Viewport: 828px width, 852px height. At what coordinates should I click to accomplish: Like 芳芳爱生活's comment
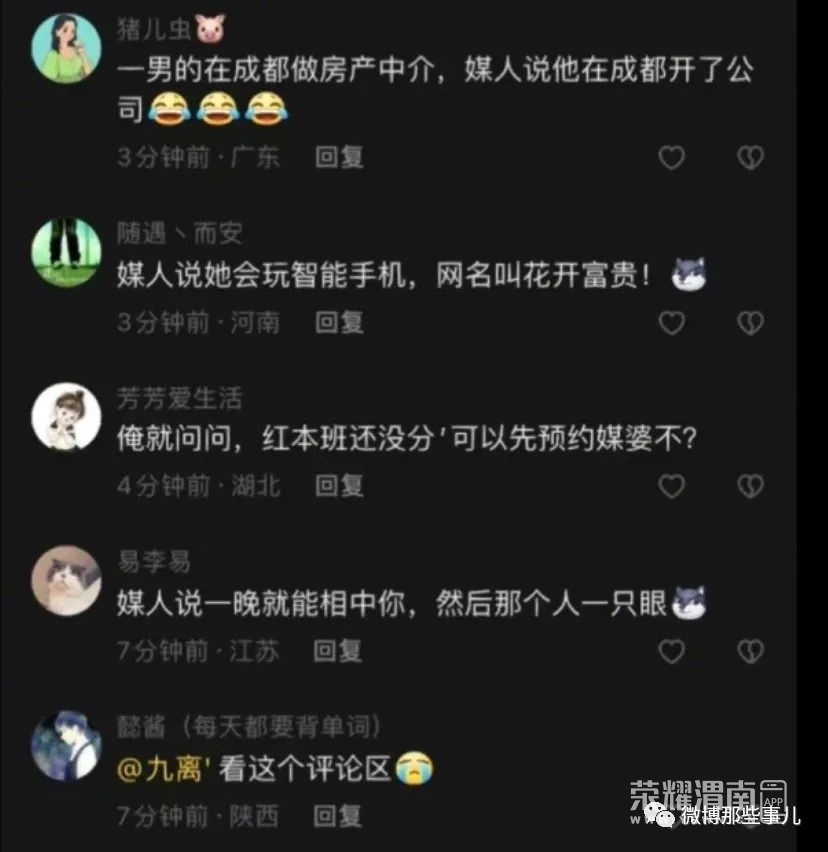pos(671,487)
